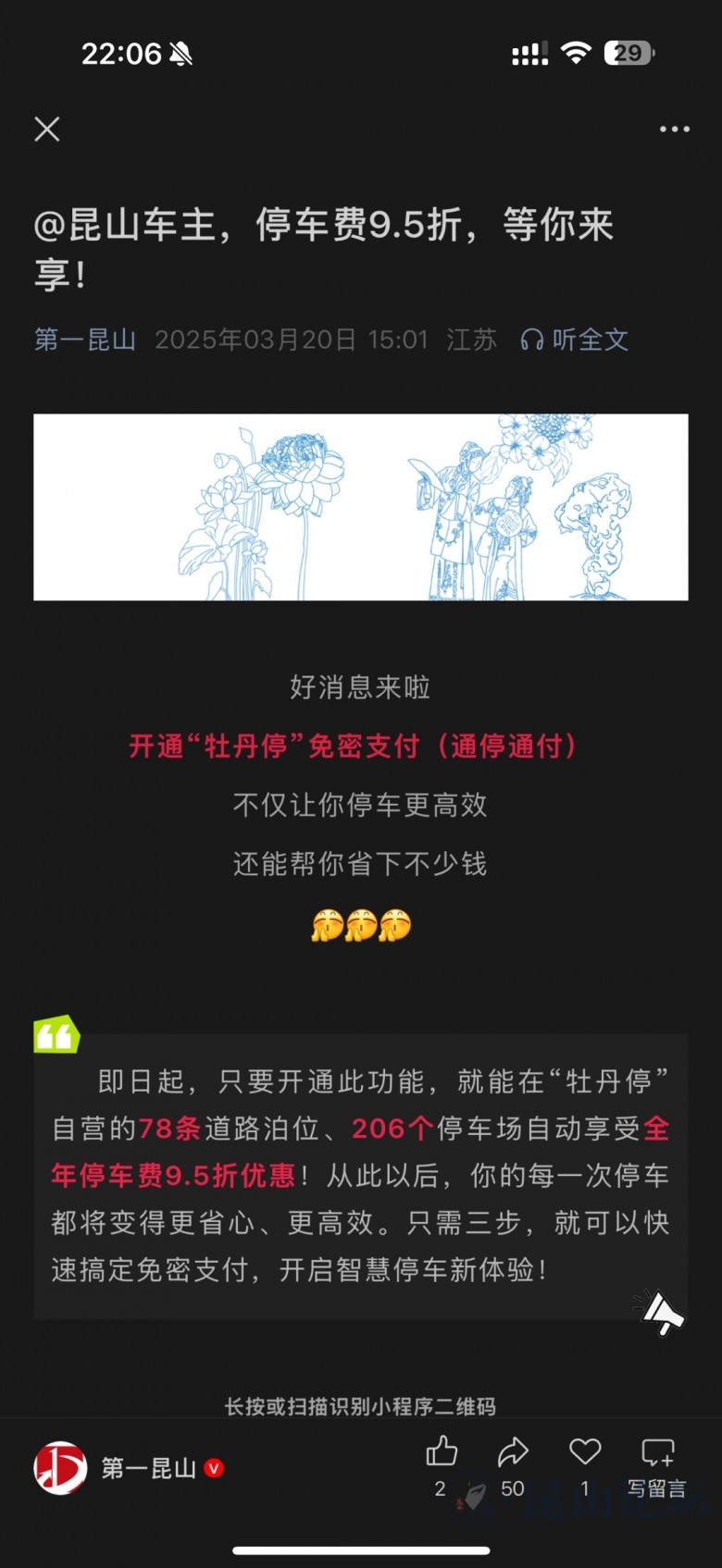Share this article

[513, 1453]
